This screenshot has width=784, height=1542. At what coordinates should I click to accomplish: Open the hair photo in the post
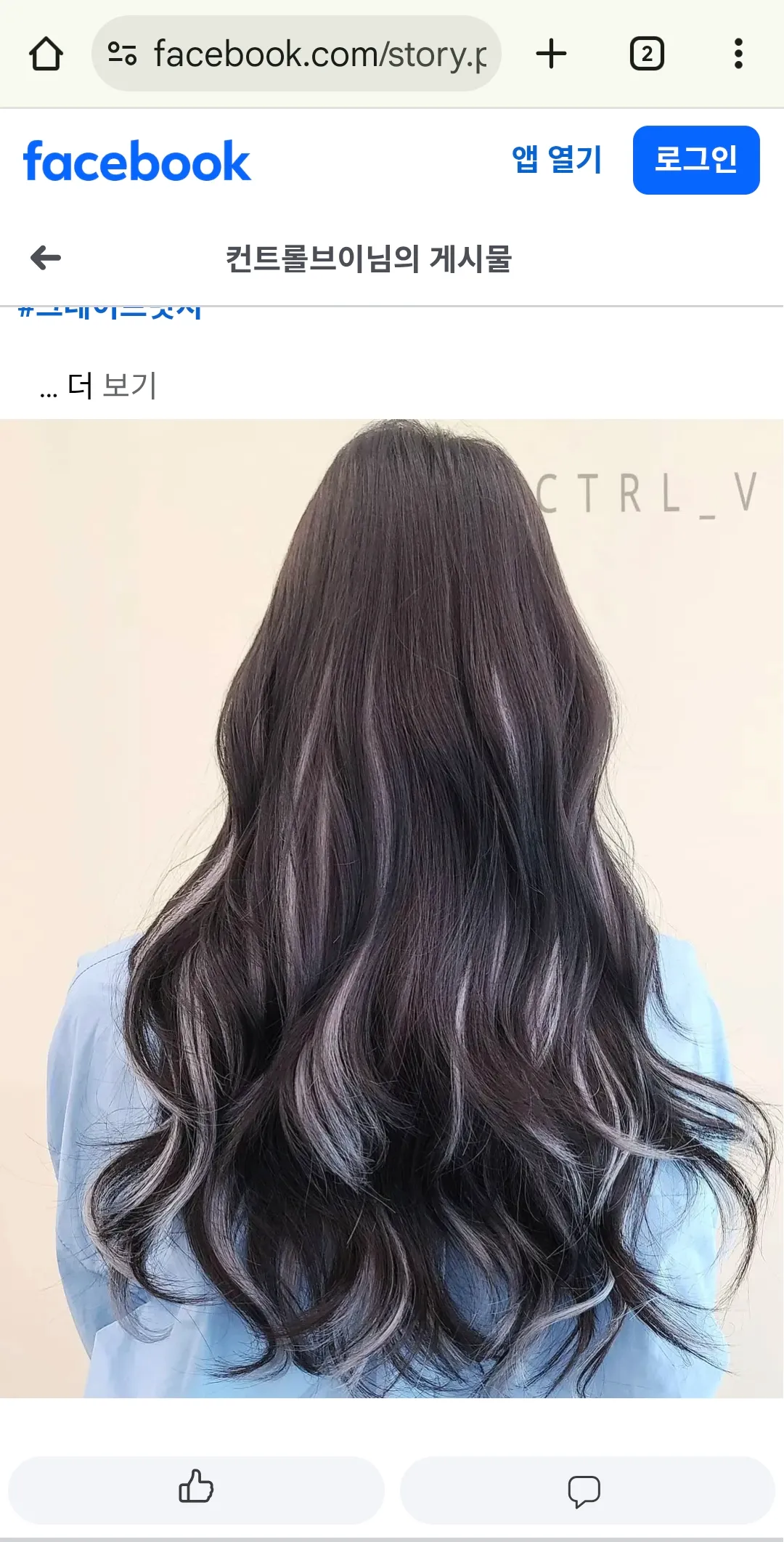coord(392,908)
